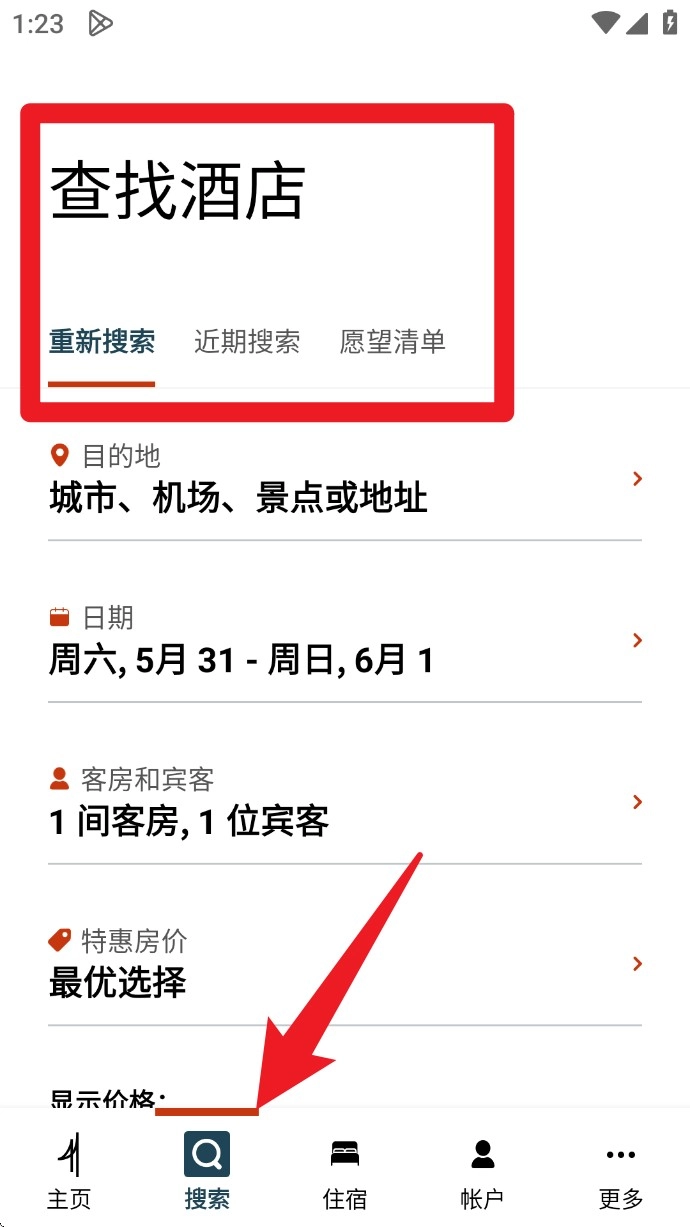Image resolution: width=690 pixels, height=1227 pixels.
Task: Open 特惠房价 options
Action: [344, 965]
